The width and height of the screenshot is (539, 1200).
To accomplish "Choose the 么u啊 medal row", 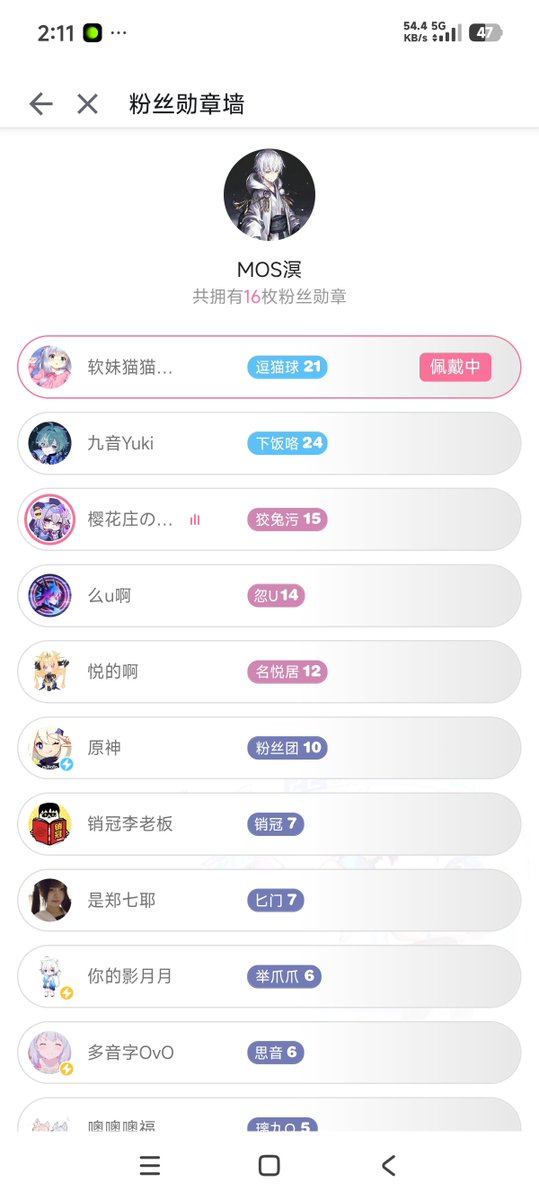I will [x=269, y=596].
